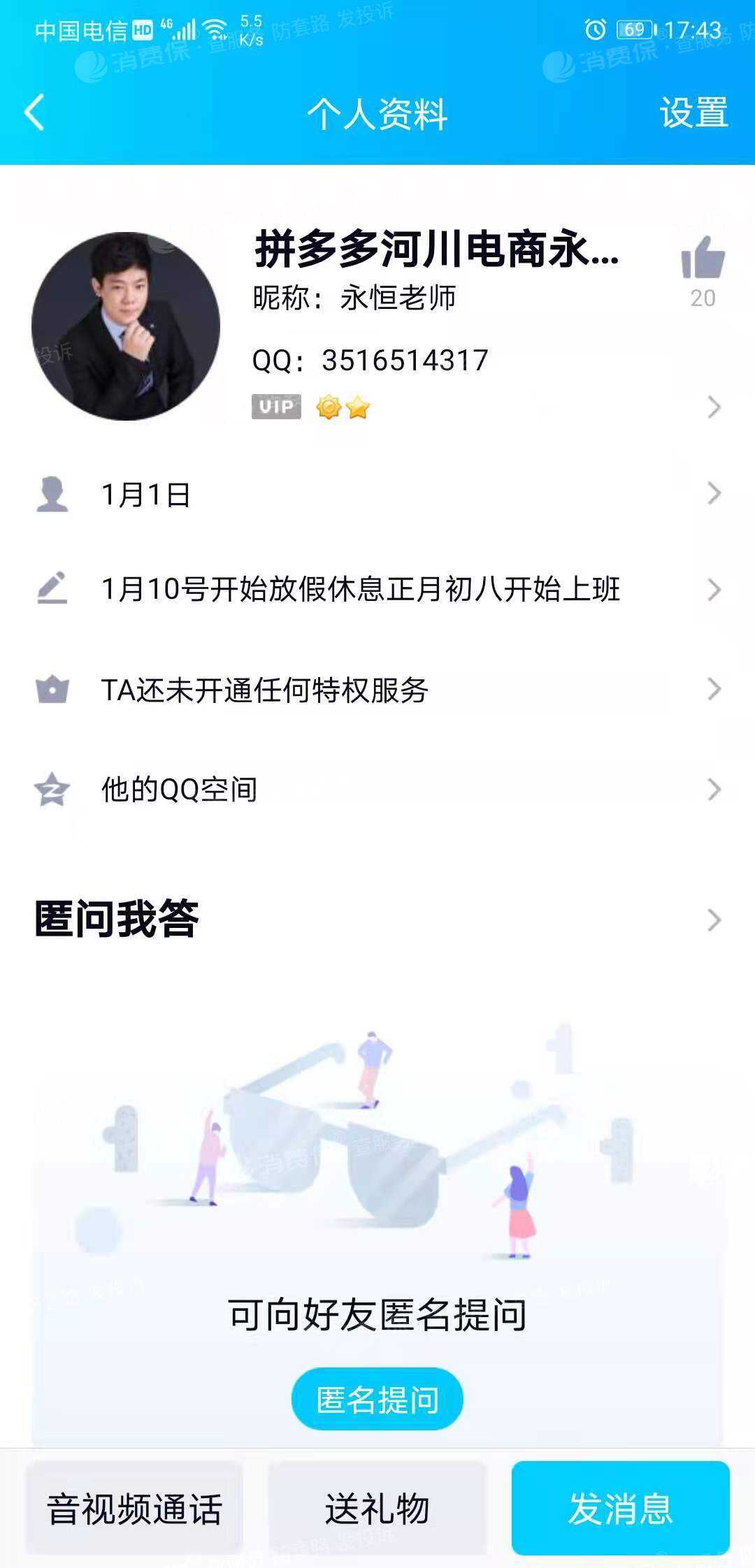Start an 音视频通话
The width and height of the screenshot is (755, 1568).
pyautogui.click(x=134, y=1509)
